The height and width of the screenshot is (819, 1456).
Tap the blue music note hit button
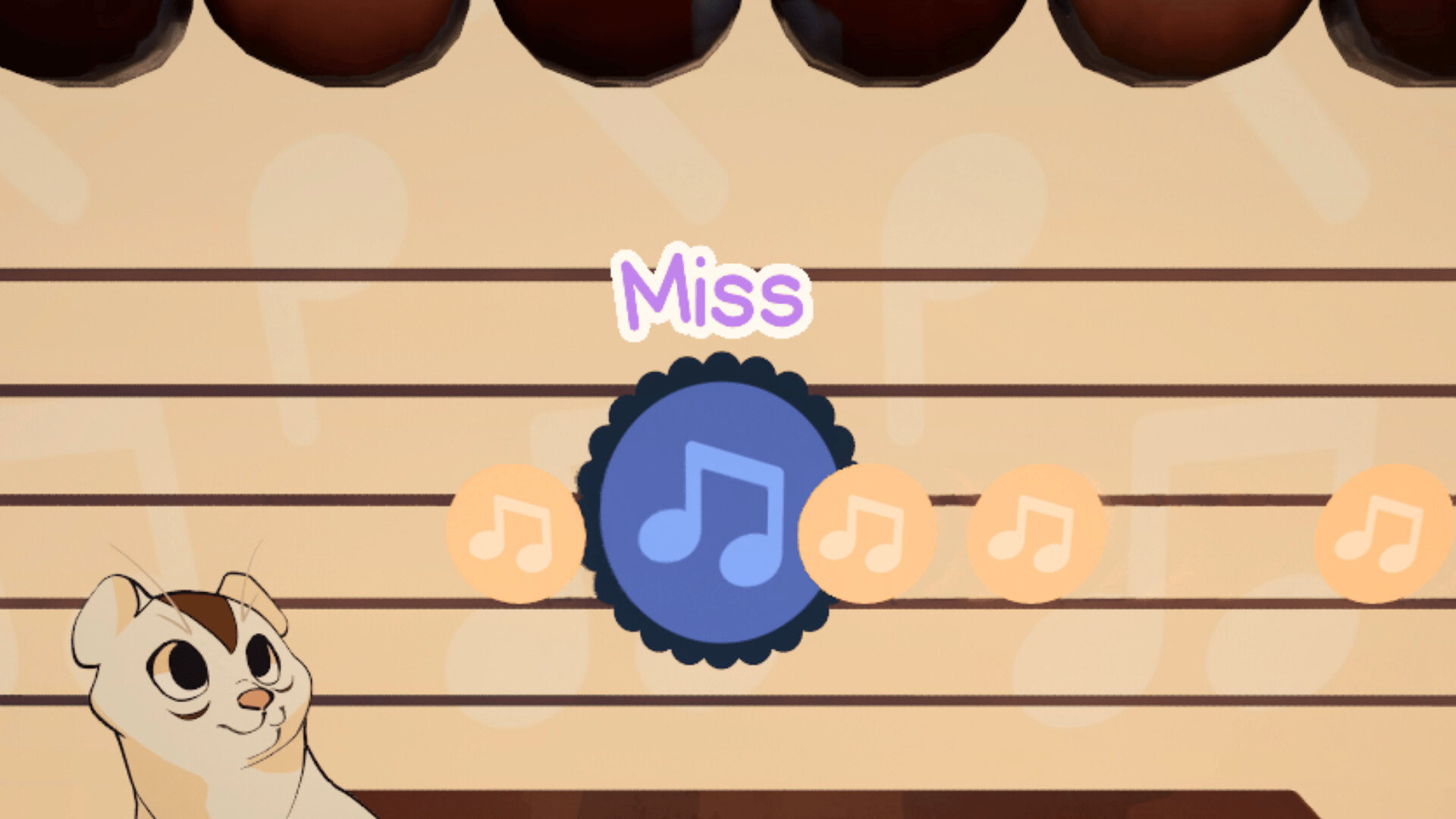coord(717,512)
